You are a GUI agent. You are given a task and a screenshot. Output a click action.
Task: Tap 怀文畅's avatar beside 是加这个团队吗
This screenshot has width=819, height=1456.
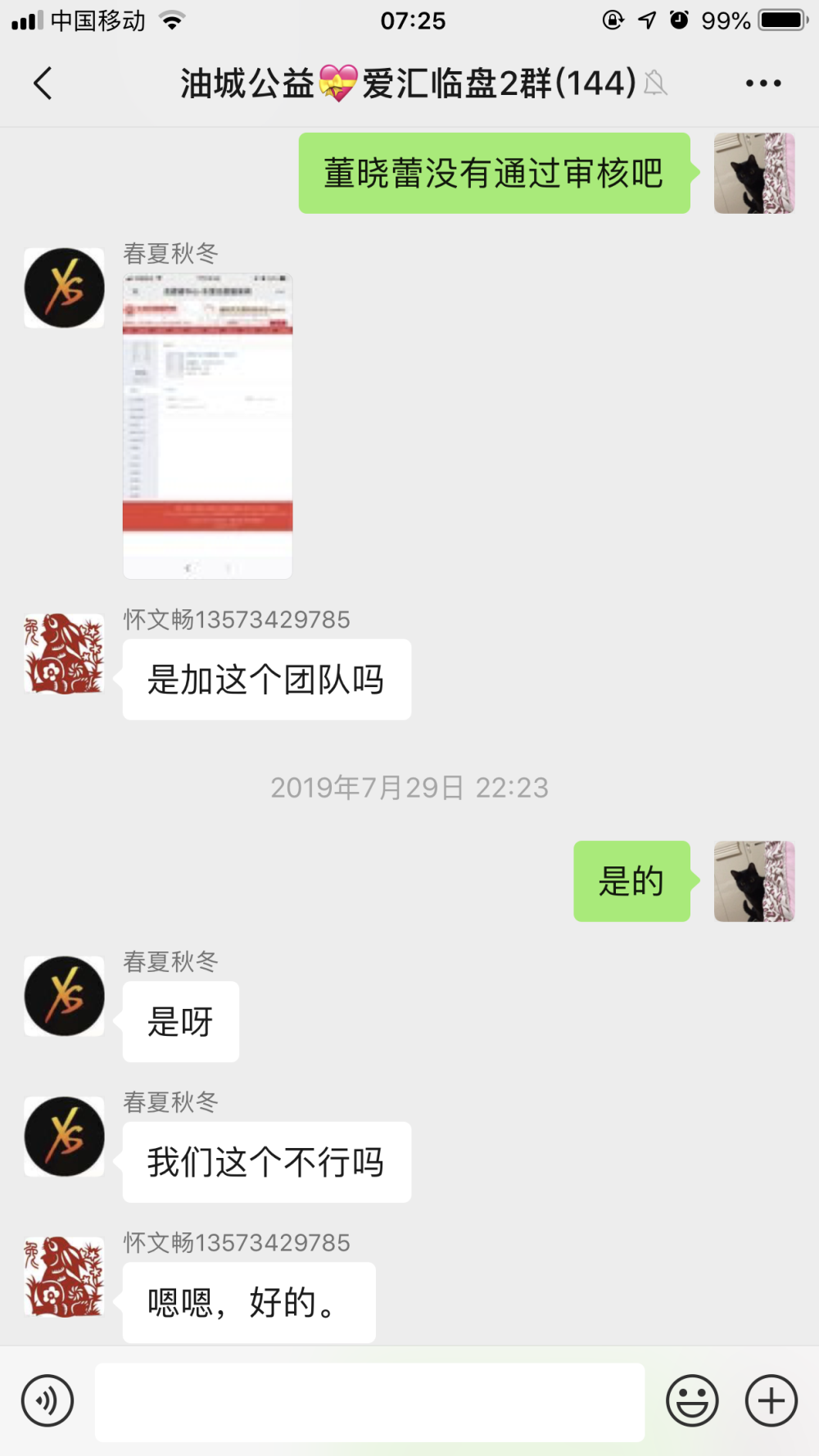pos(64,654)
